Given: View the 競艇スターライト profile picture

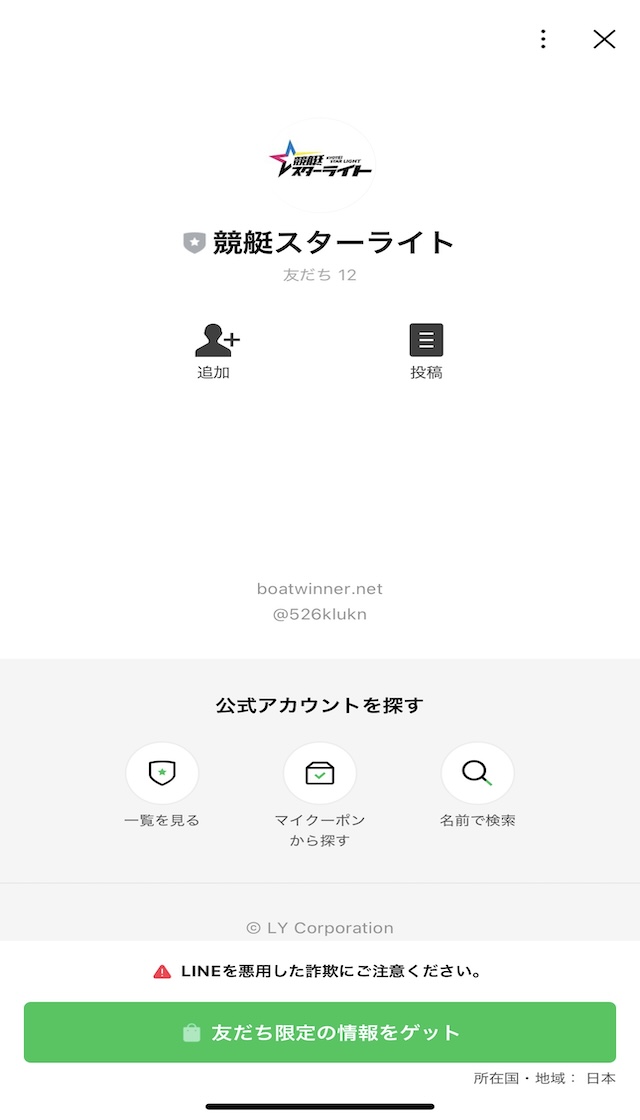Looking at the screenshot, I should (x=320, y=164).
